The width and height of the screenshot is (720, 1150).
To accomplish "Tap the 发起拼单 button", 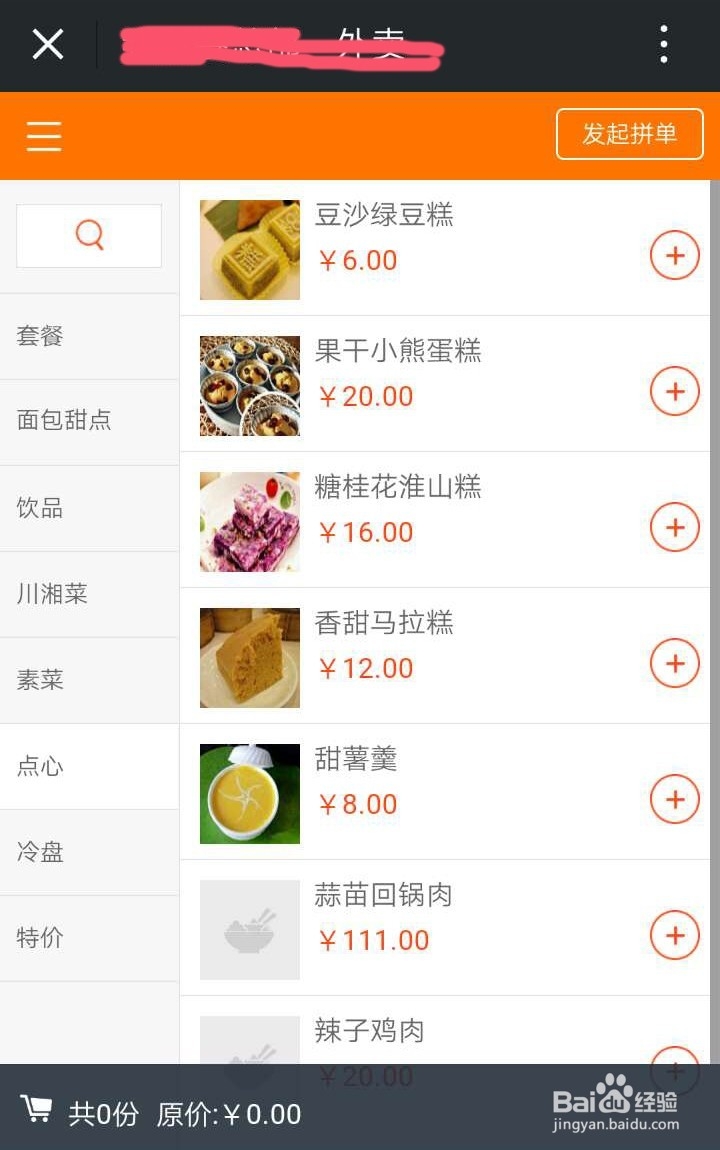I will pos(629,134).
